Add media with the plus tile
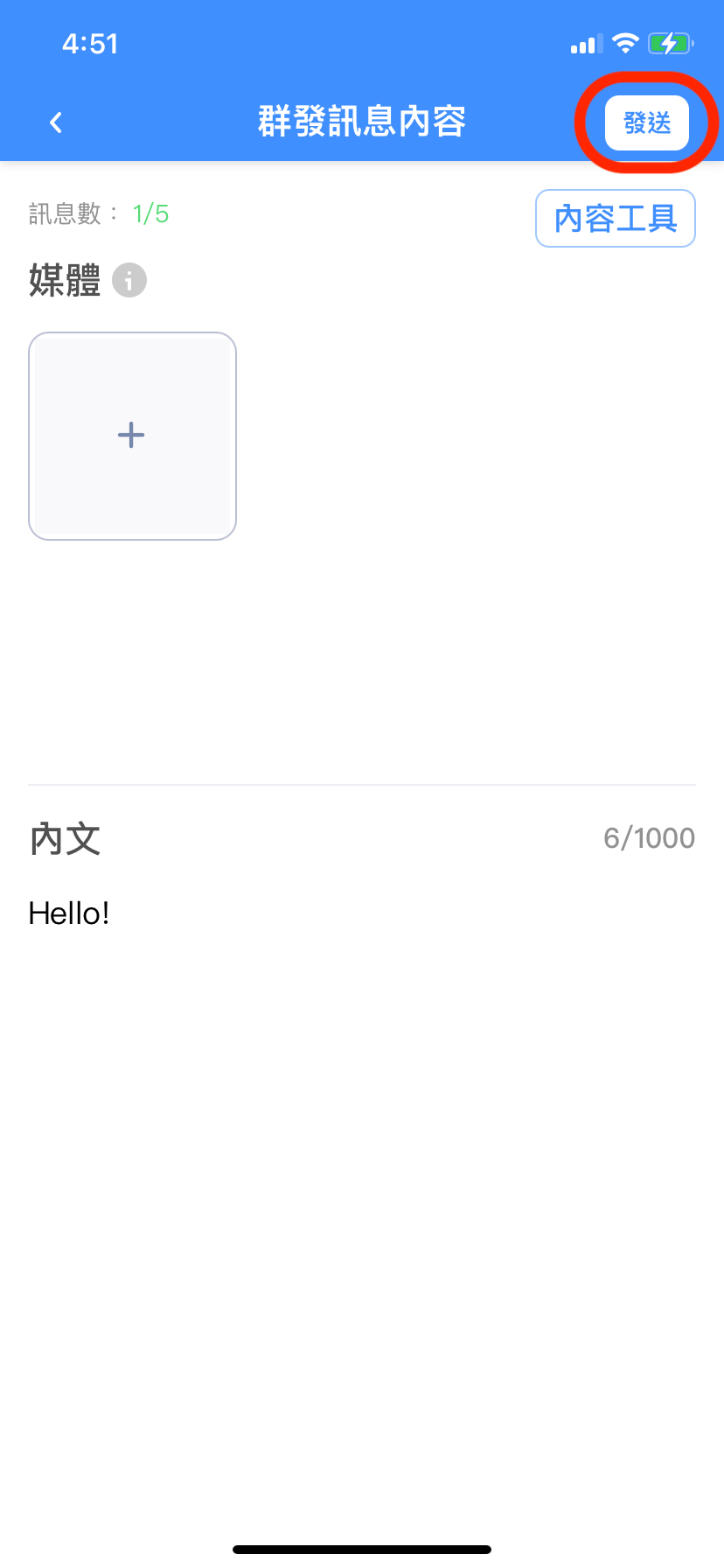This screenshot has height=1568, width=724. 133,436
